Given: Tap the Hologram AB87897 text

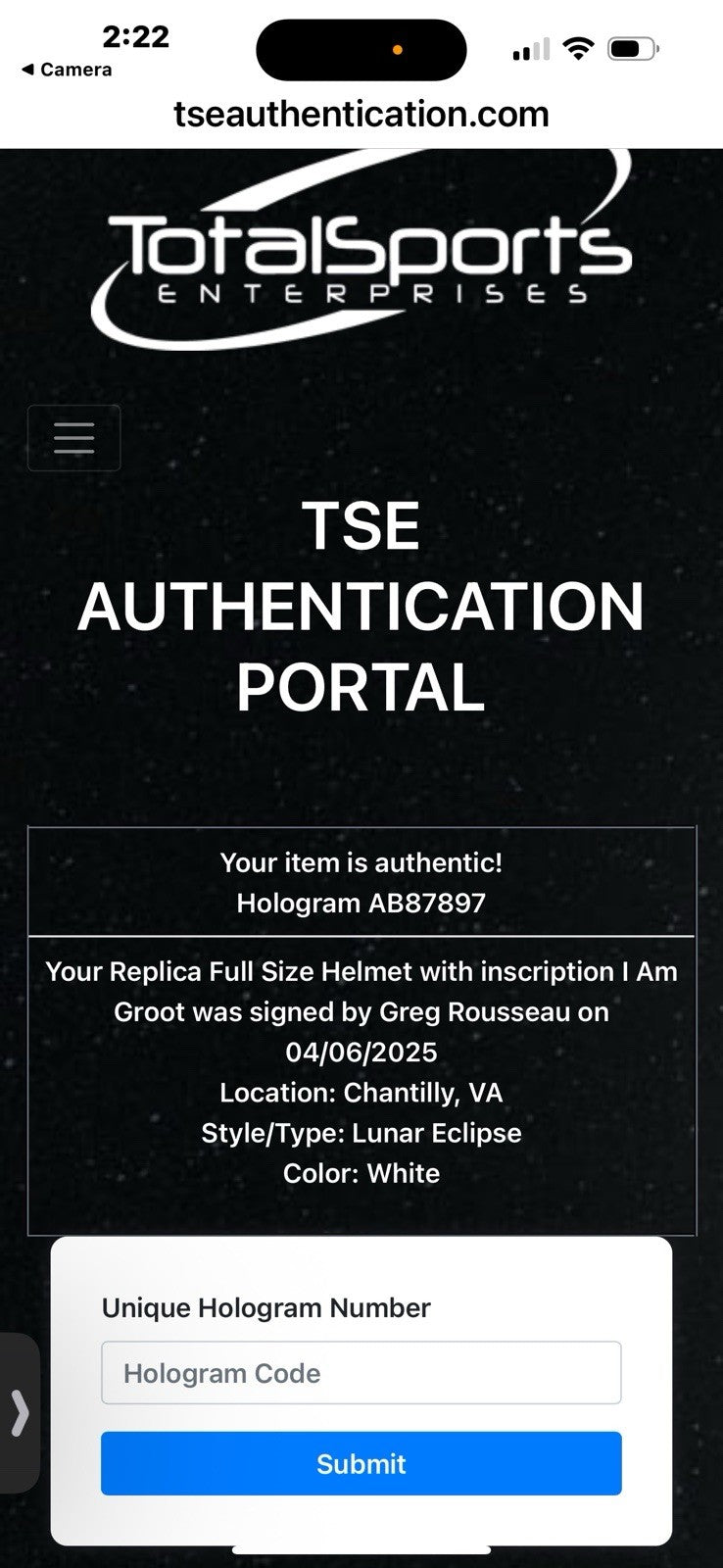Looking at the screenshot, I should [361, 903].
